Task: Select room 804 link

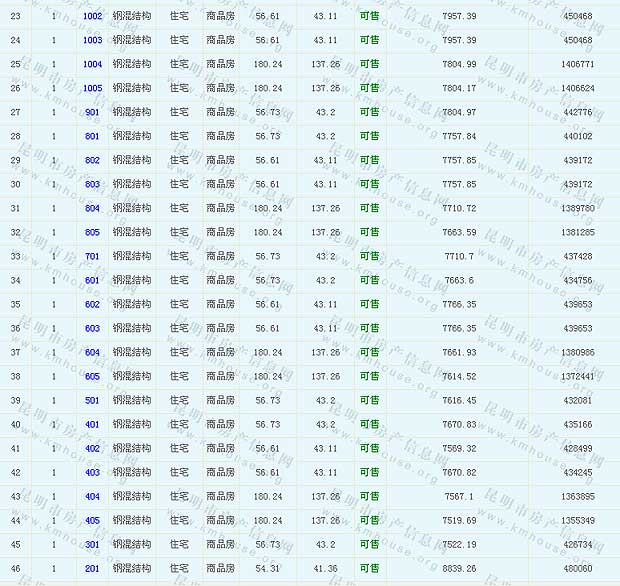Action: coord(92,208)
